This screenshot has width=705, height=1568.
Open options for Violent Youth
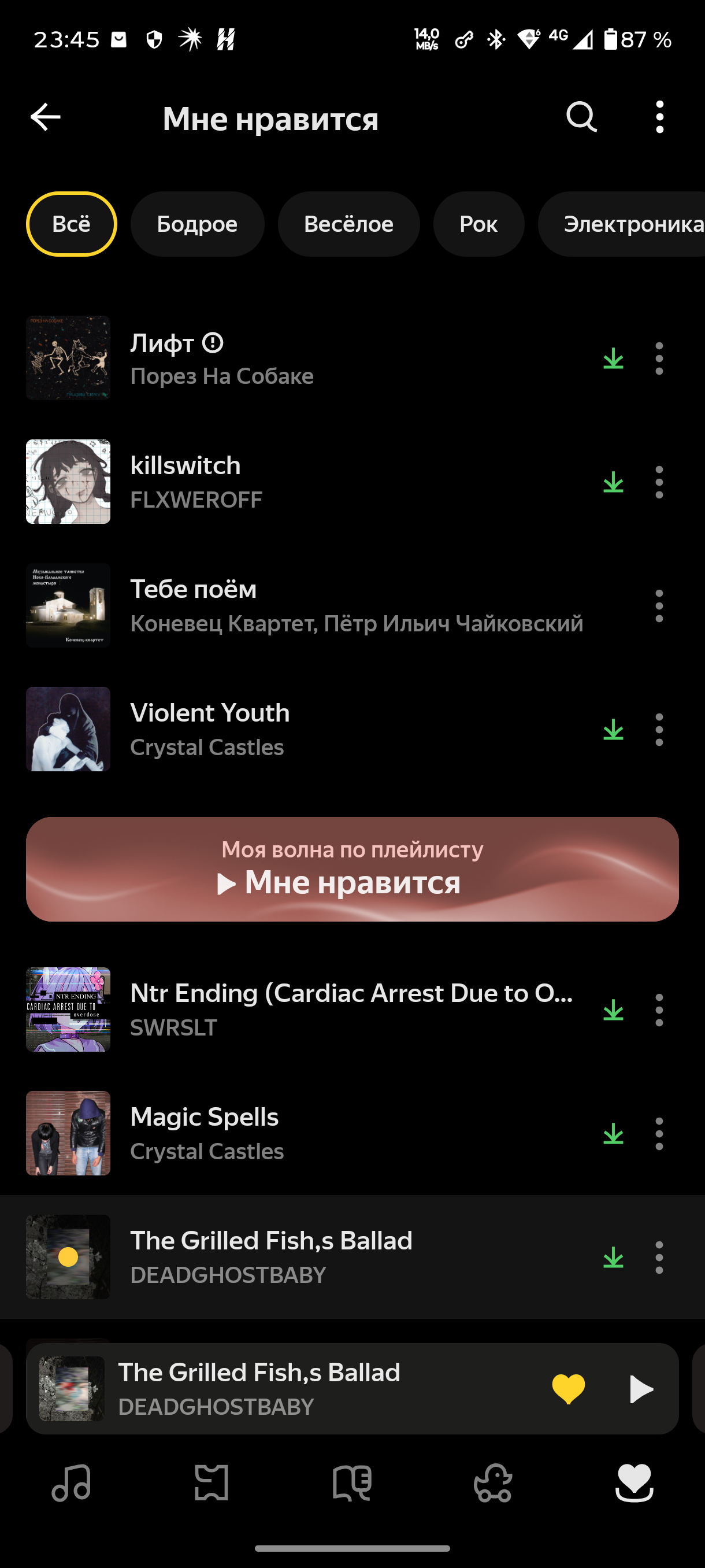tap(659, 729)
